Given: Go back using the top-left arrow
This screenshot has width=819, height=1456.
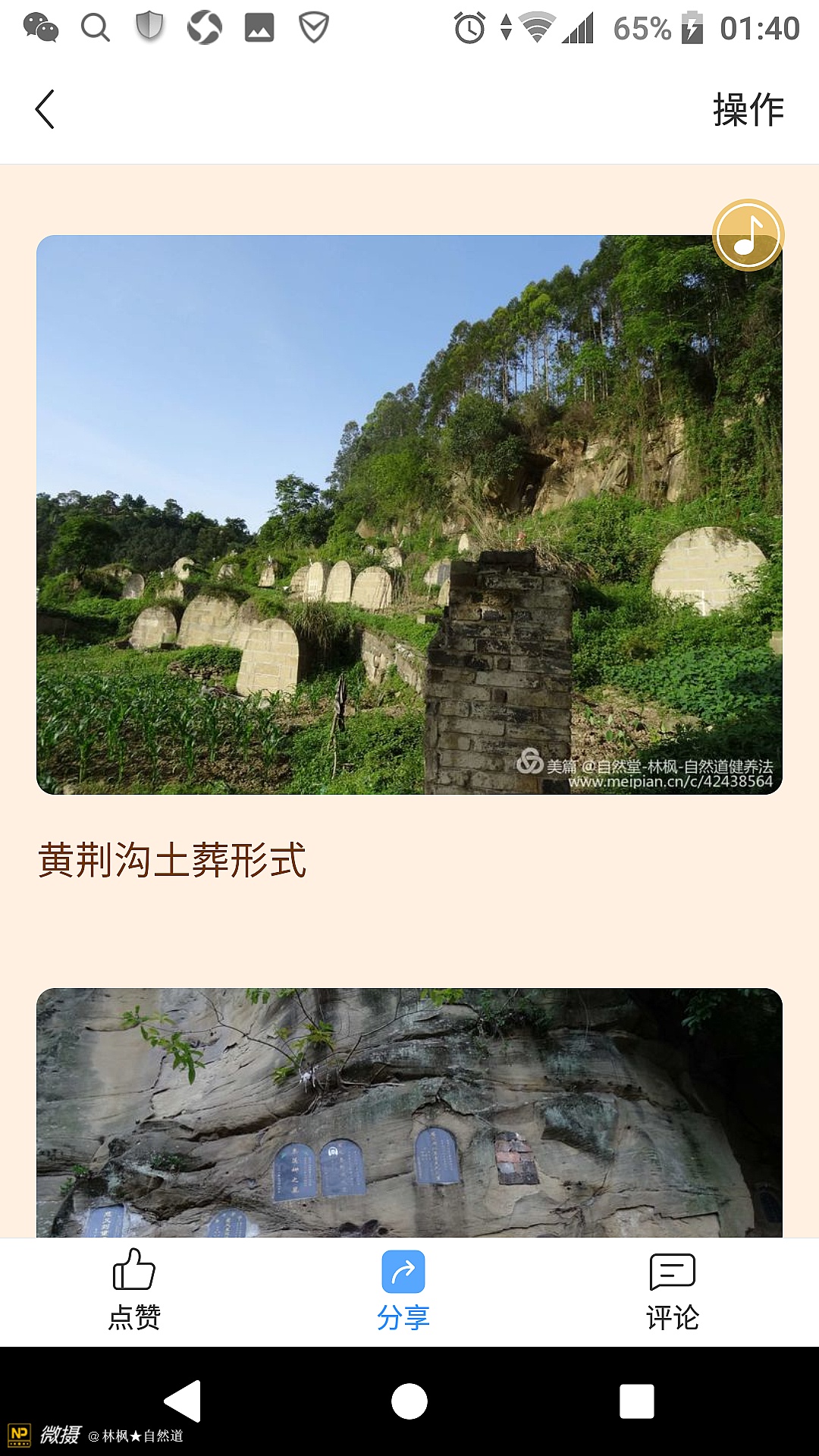Looking at the screenshot, I should click(x=45, y=109).
